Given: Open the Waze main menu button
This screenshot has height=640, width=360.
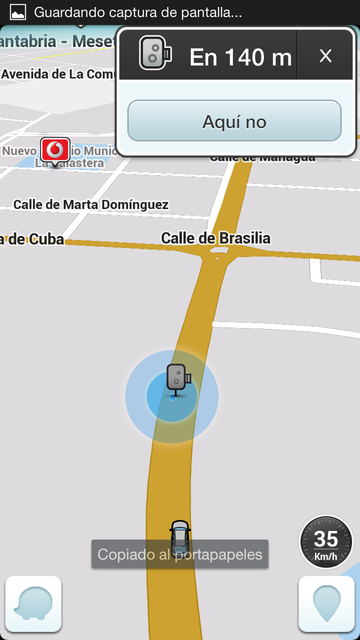Looking at the screenshot, I should [x=33, y=604].
